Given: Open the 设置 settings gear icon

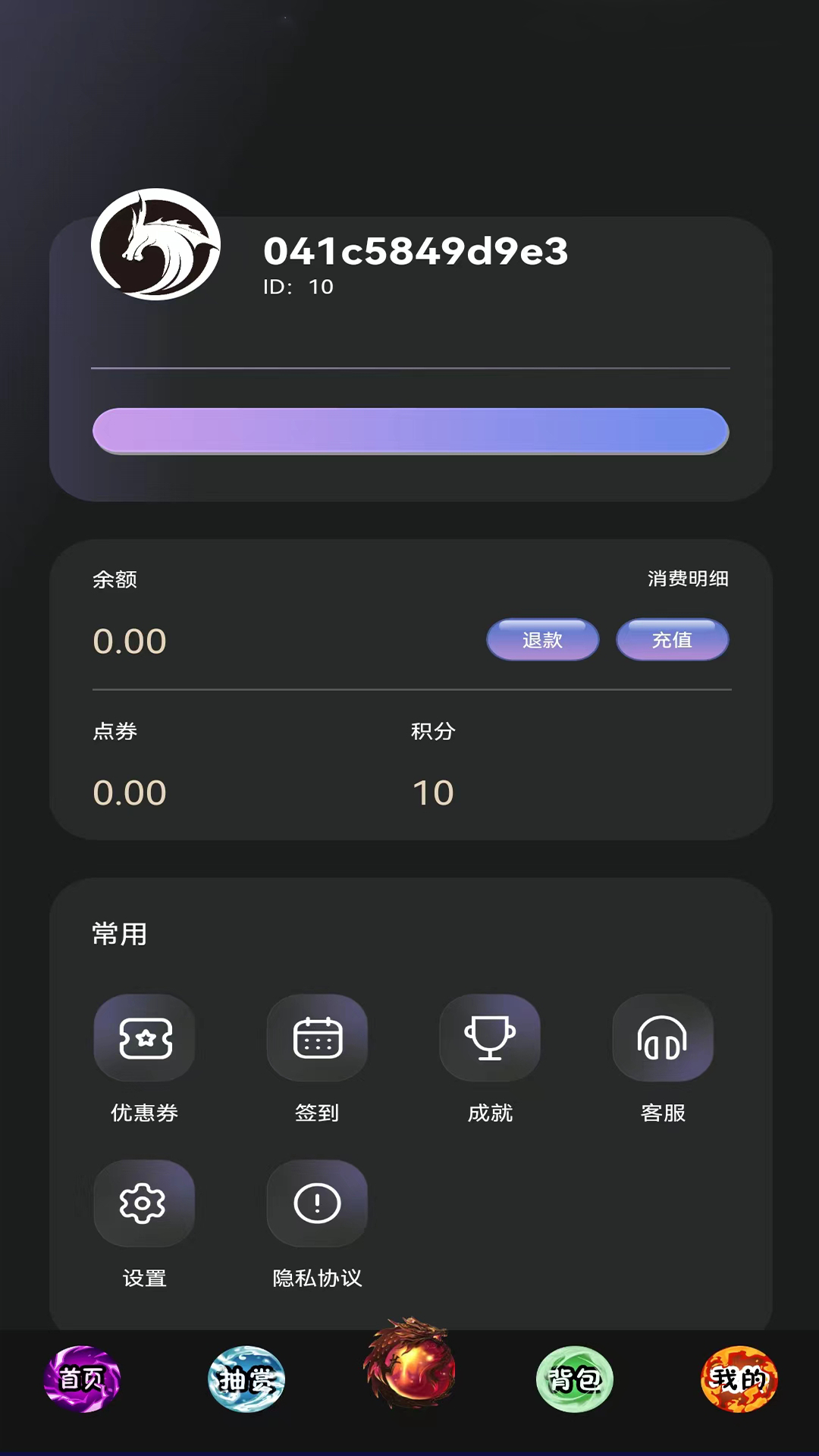Looking at the screenshot, I should [x=144, y=1203].
